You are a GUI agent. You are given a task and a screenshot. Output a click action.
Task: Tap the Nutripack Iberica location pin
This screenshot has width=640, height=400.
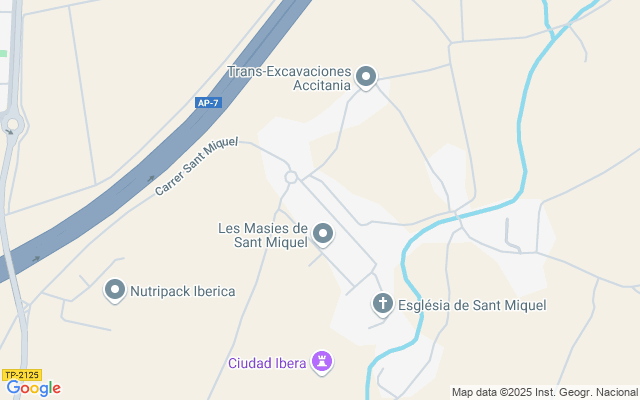(115, 291)
